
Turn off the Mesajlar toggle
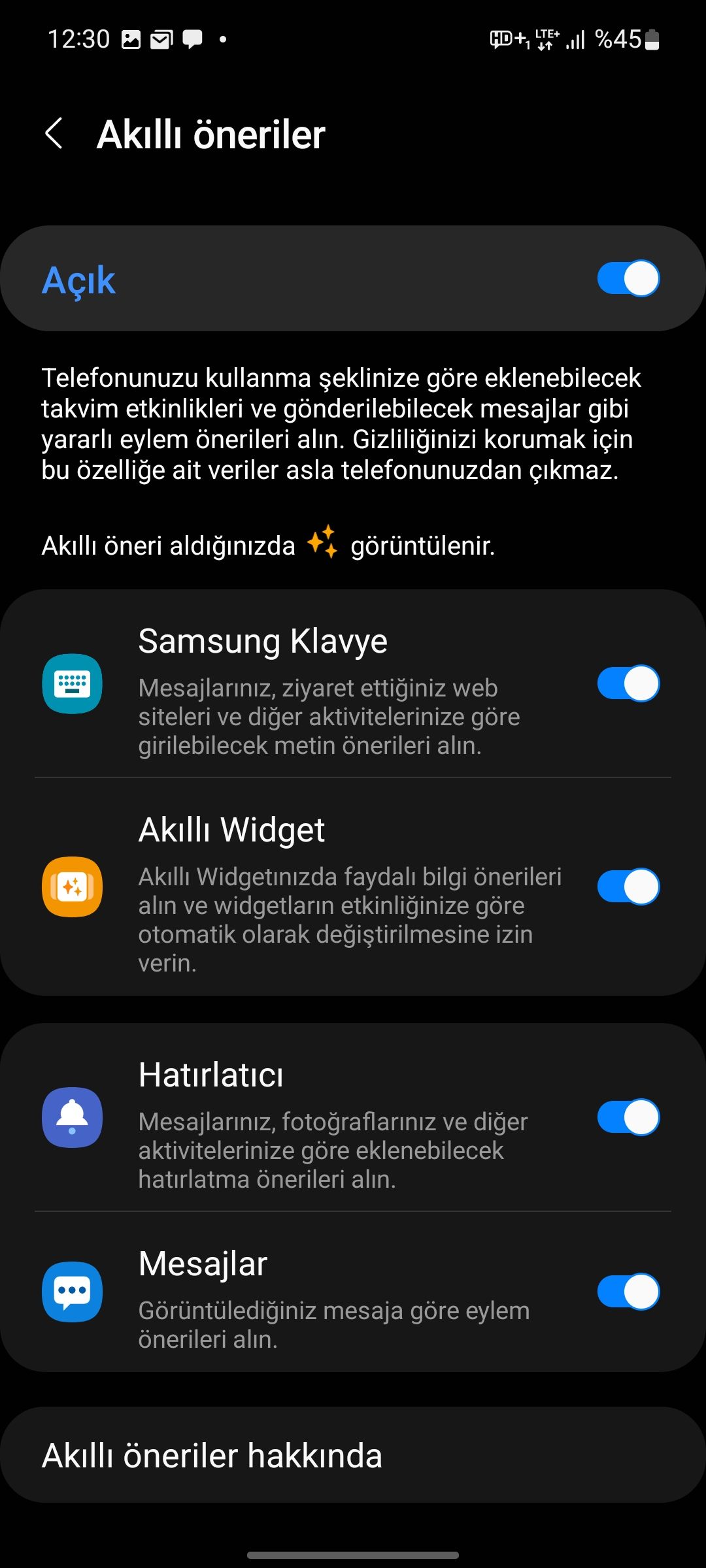(629, 1292)
